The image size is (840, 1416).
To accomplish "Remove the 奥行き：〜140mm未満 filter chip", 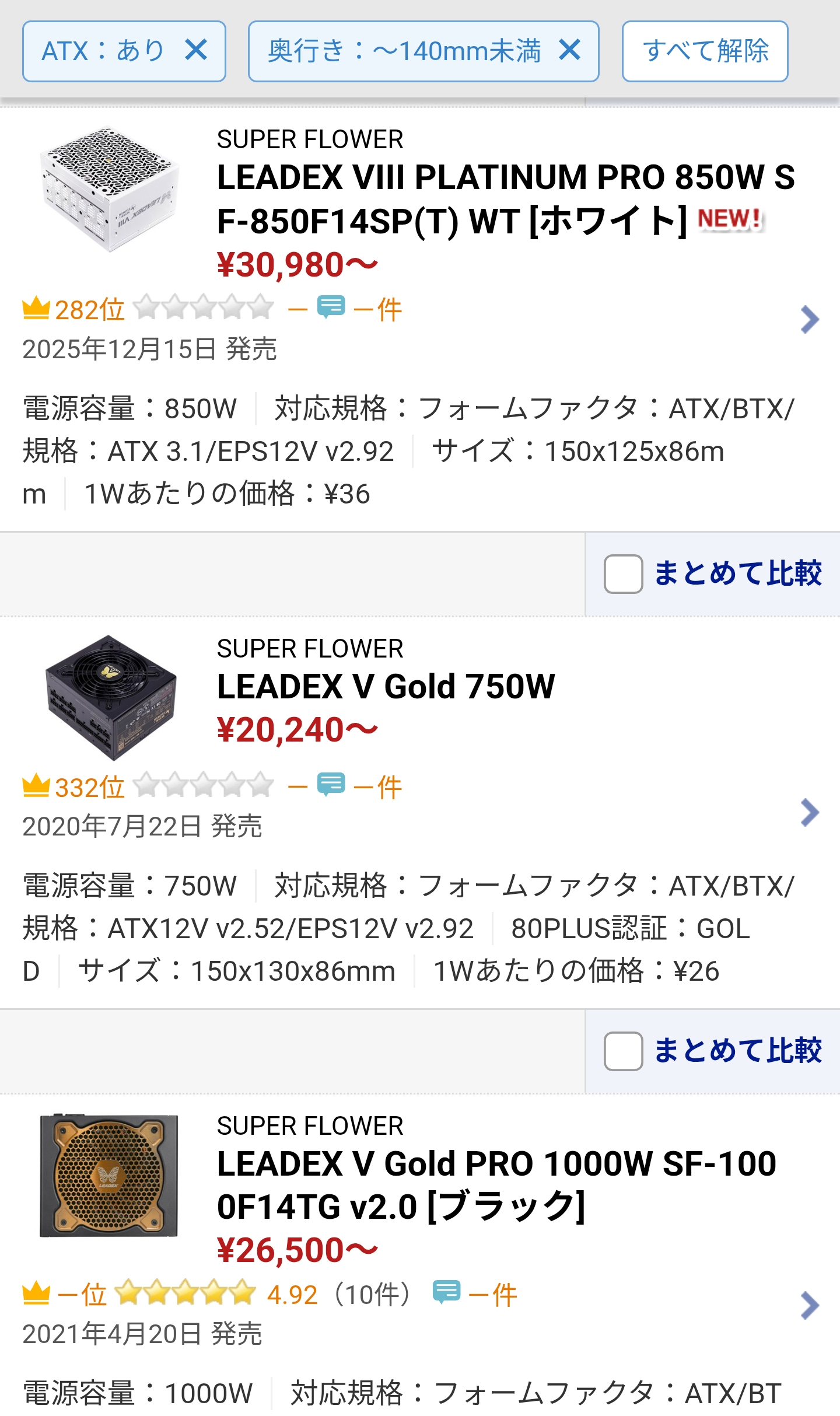I will click(x=569, y=50).
